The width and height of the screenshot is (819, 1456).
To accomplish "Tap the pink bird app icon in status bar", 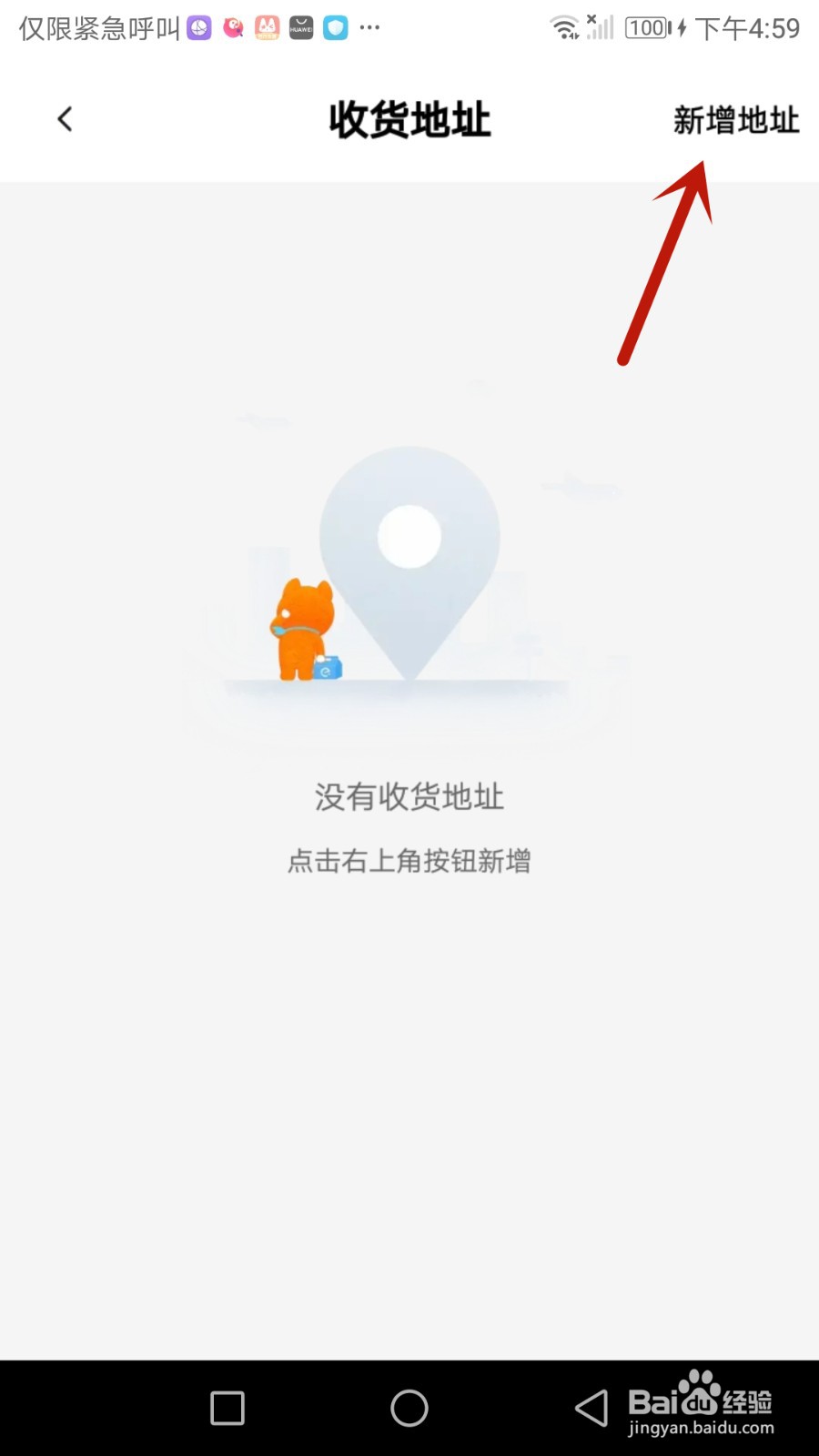I will pyautogui.click(x=233, y=27).
